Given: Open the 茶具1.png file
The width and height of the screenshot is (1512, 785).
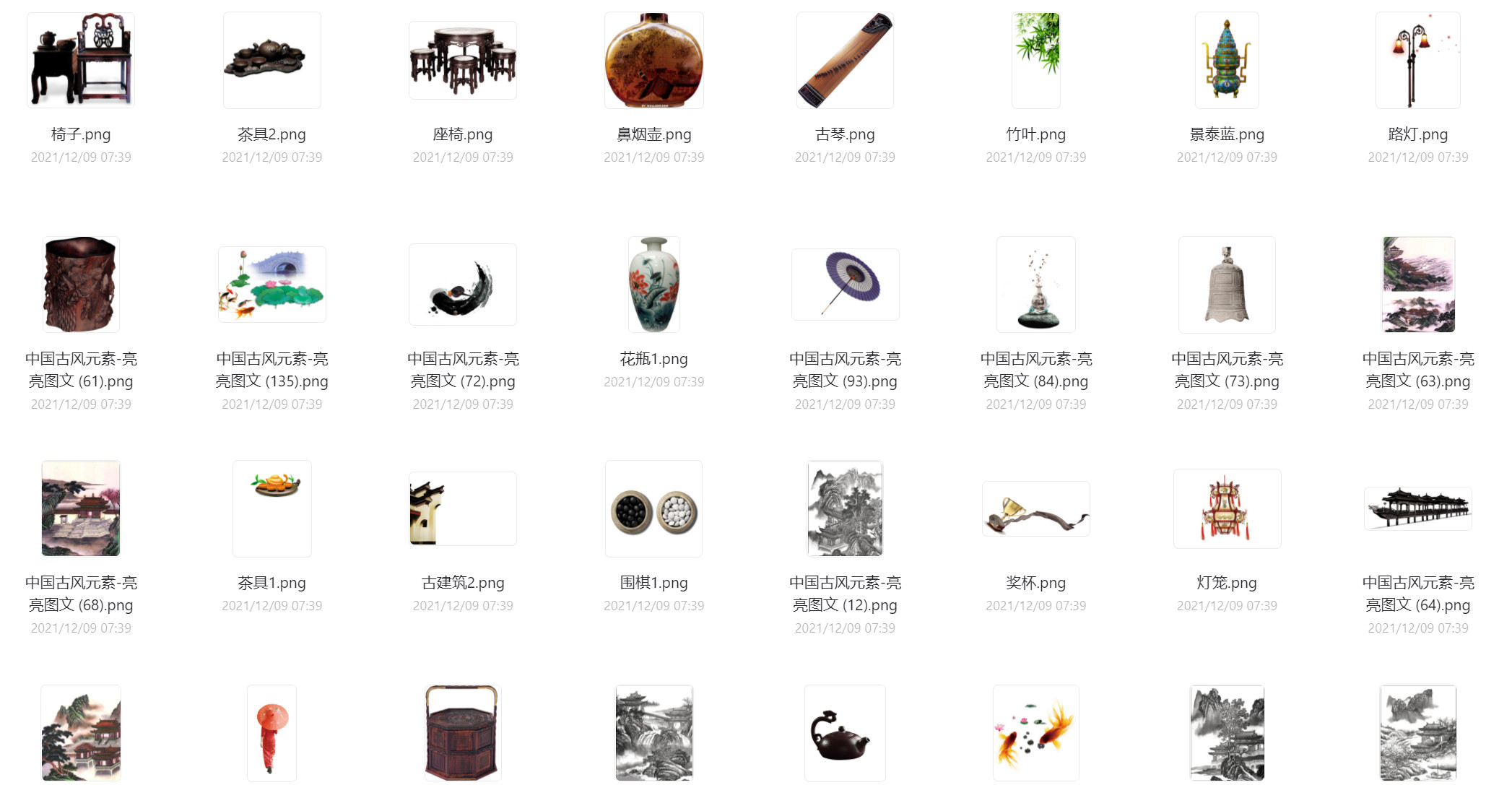Looking at the screenshot, I should coord(271,508).
